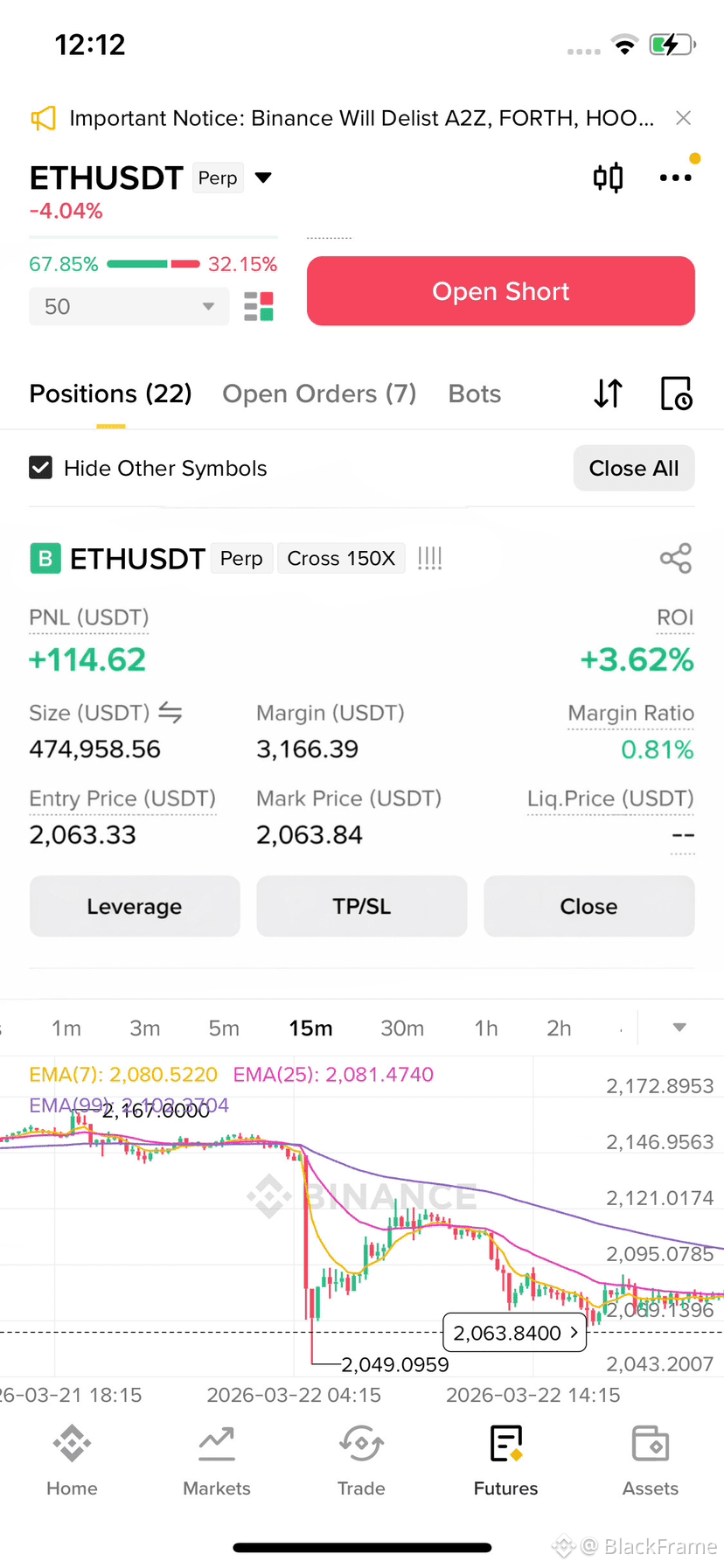This screenshot has width=724, height=1568.
Task: Change the order book layout view
Action: click(x=258, y=307)
